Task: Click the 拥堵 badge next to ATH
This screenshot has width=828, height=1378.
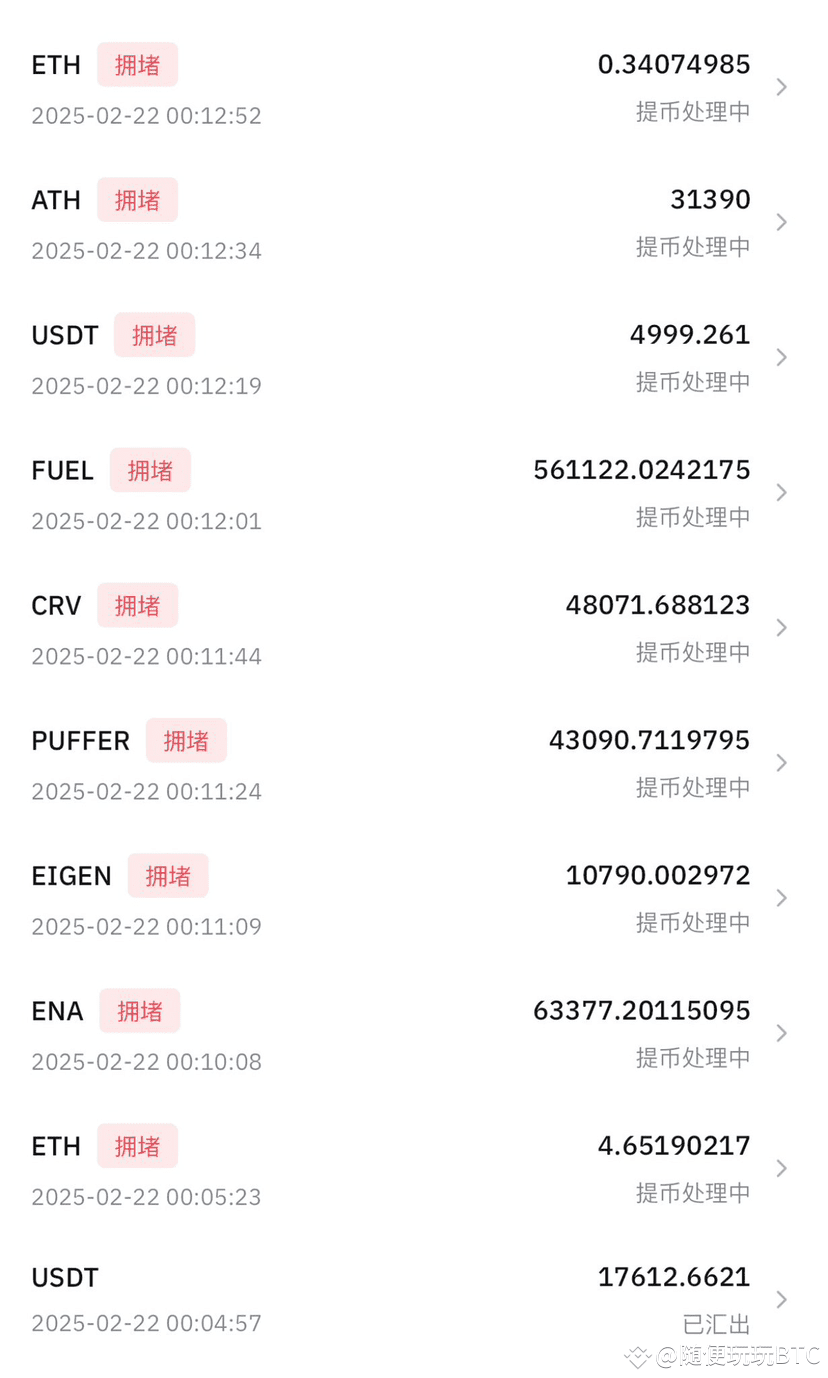Action: pos(137,199)
